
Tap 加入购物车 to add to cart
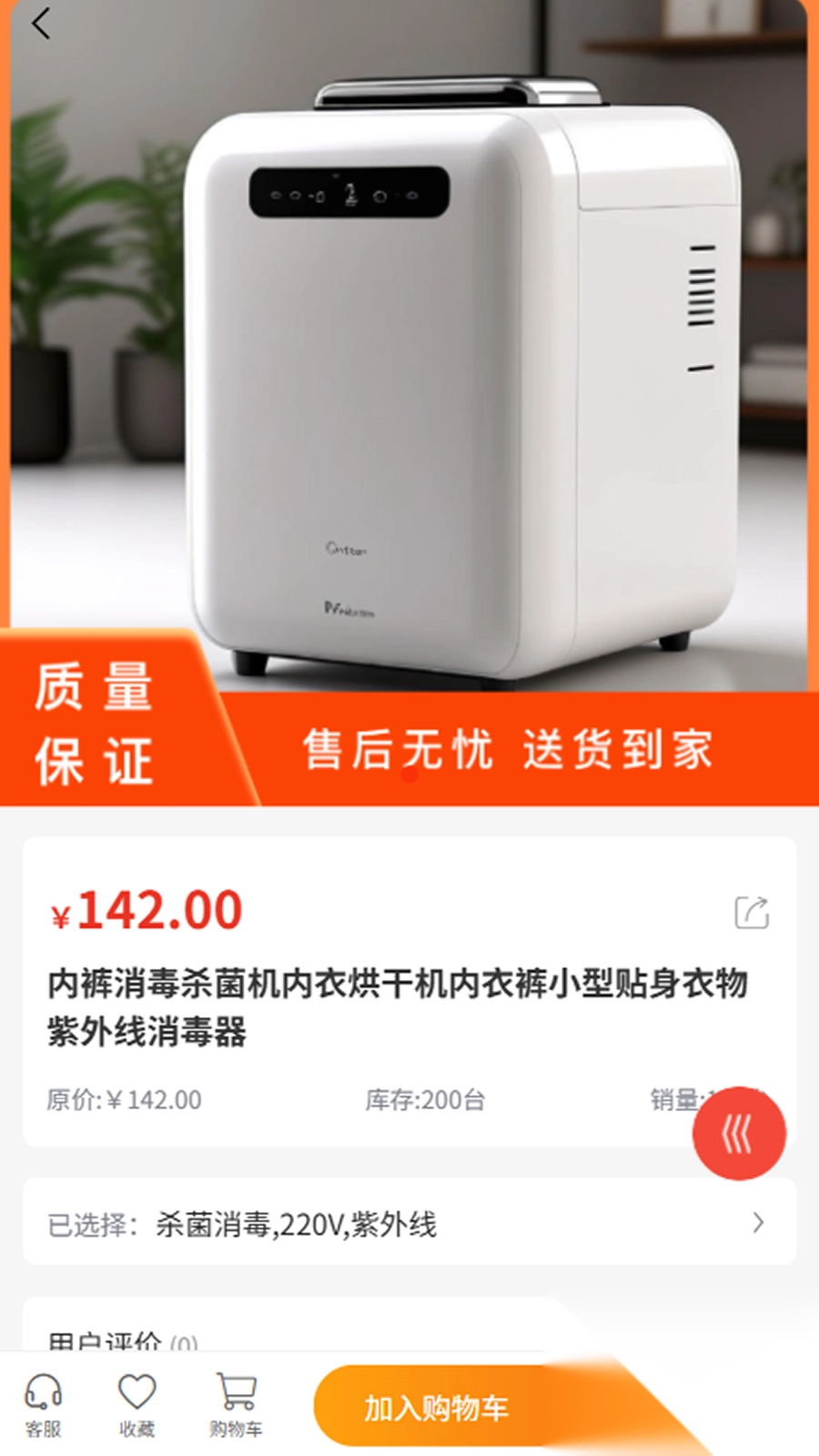click(437, 1407)
